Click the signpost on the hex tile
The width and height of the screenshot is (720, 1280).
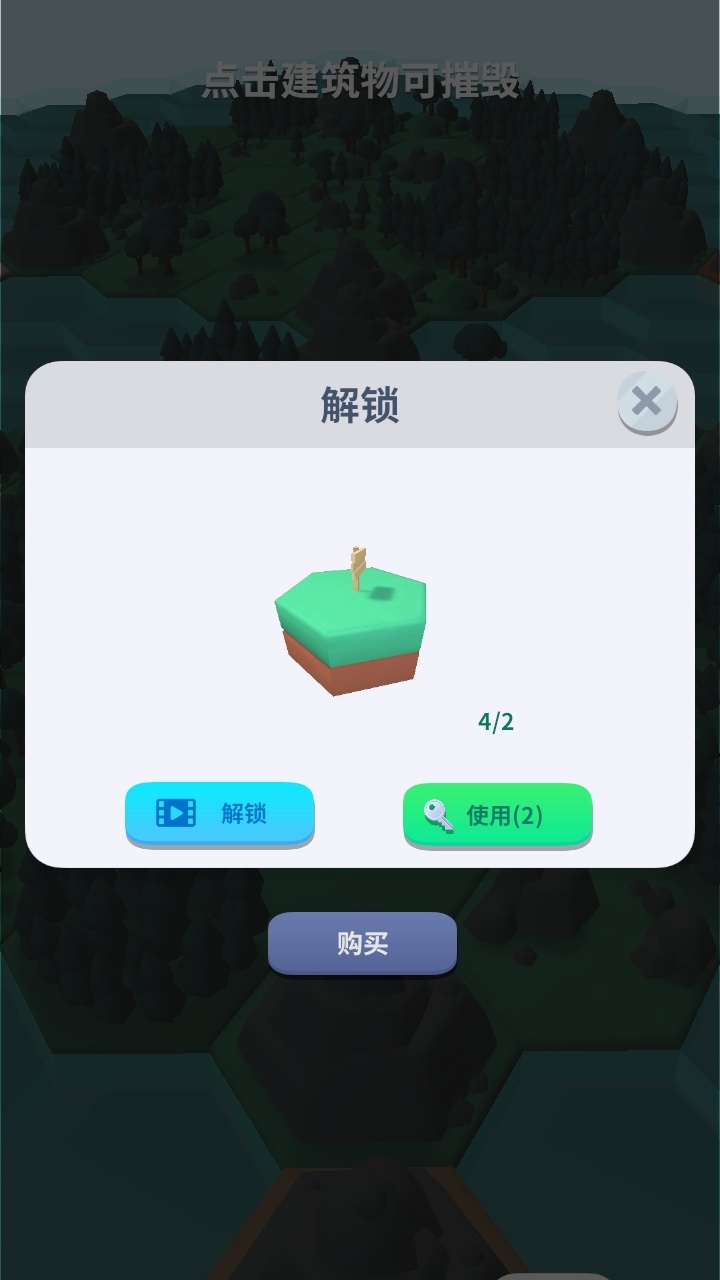358,562
